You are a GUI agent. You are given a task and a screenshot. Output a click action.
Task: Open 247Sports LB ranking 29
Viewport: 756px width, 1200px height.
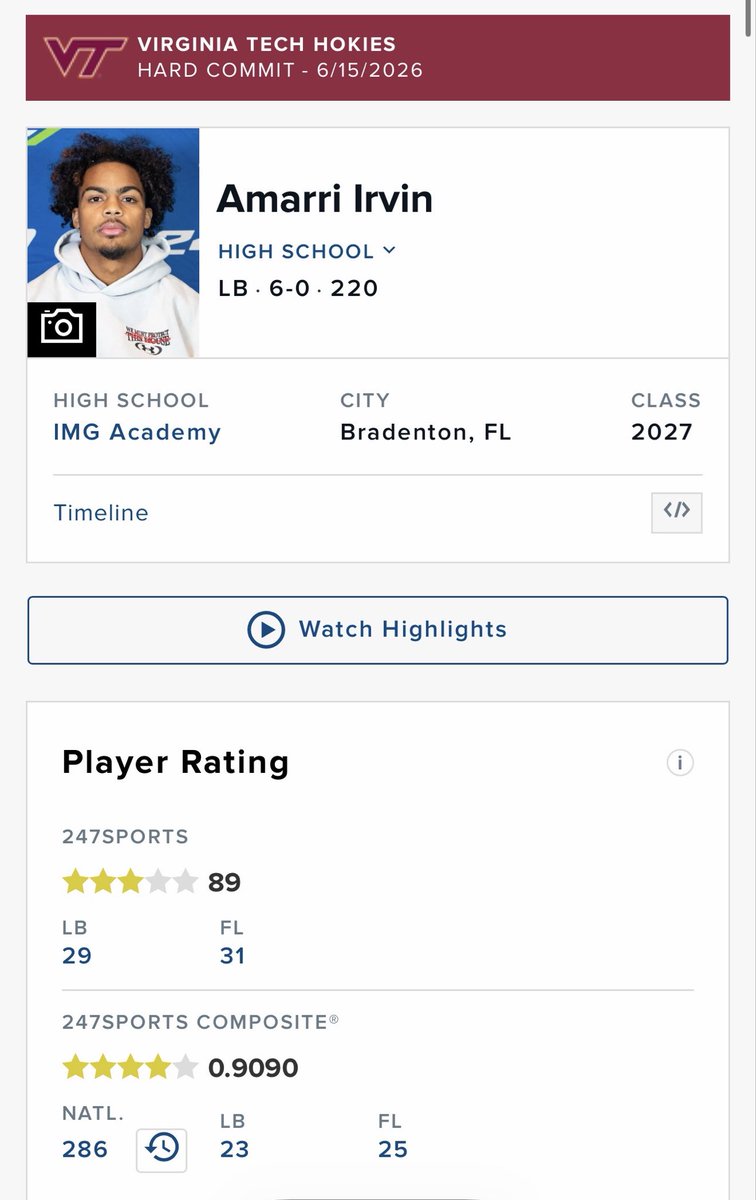click(x=77, y=955)
